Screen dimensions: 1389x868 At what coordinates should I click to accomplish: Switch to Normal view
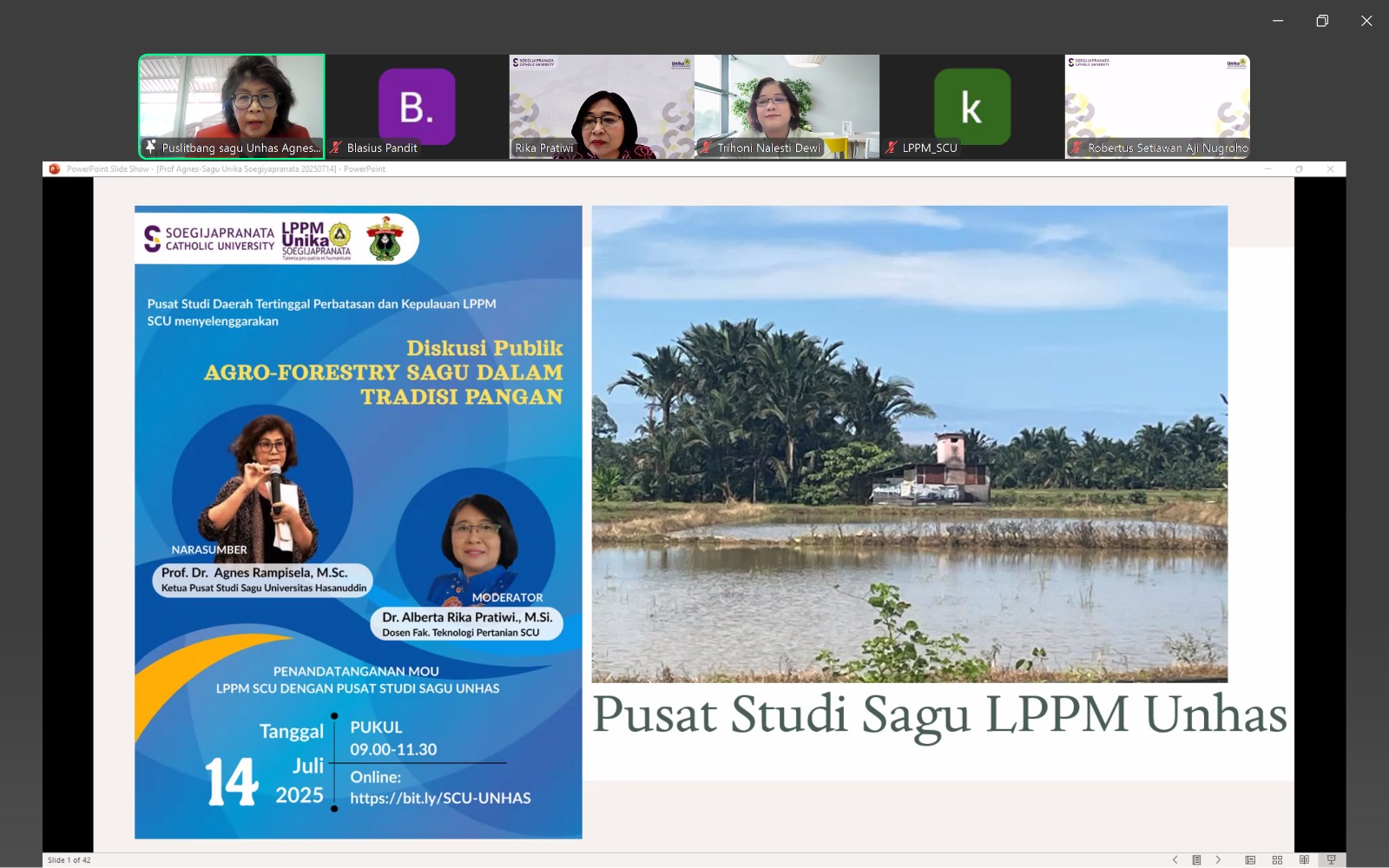1250,860
